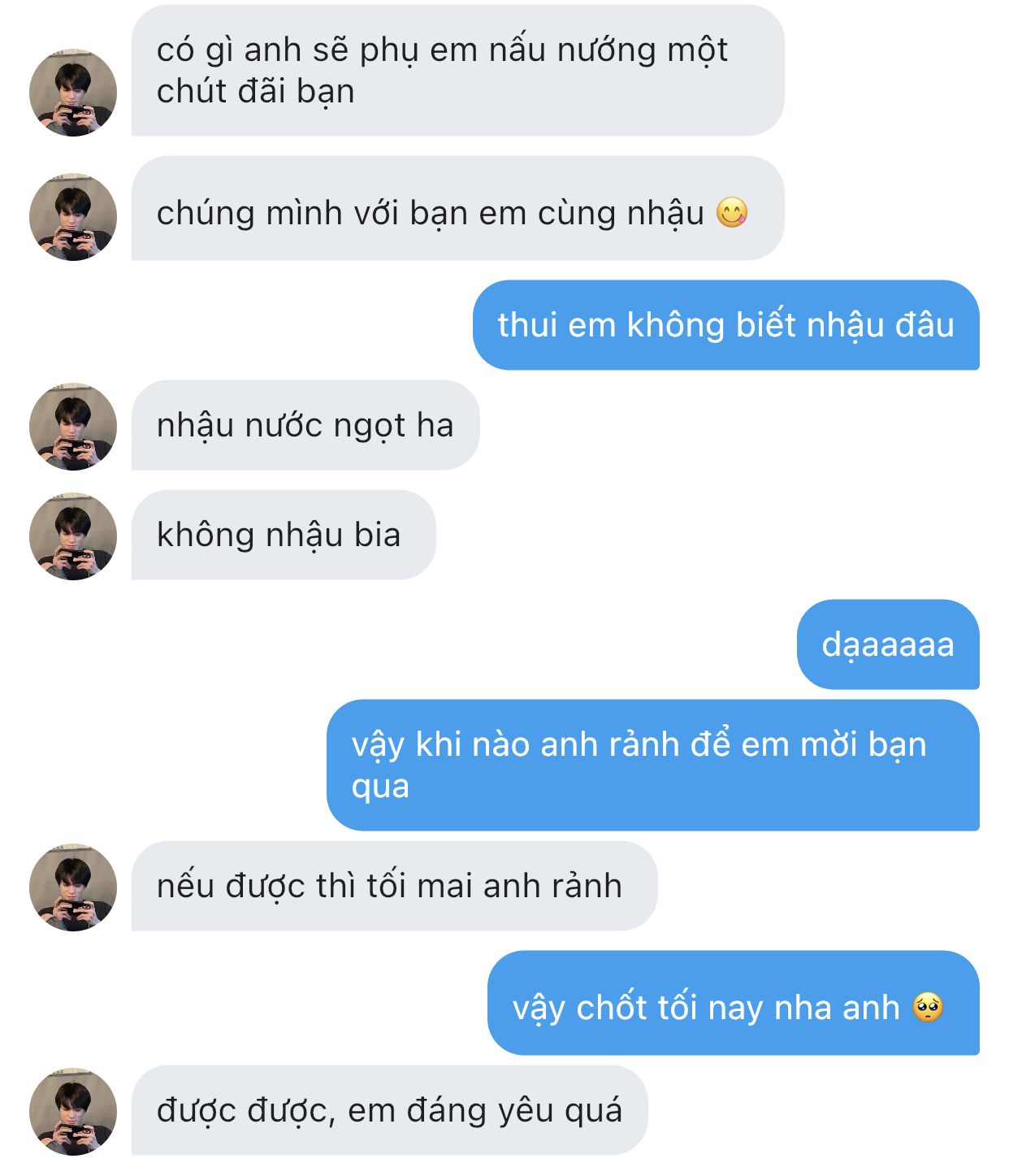View profile from avatar by "nếu được thì tối mai"
The width and height of the screenshot is (1009, 1176).
73,887
